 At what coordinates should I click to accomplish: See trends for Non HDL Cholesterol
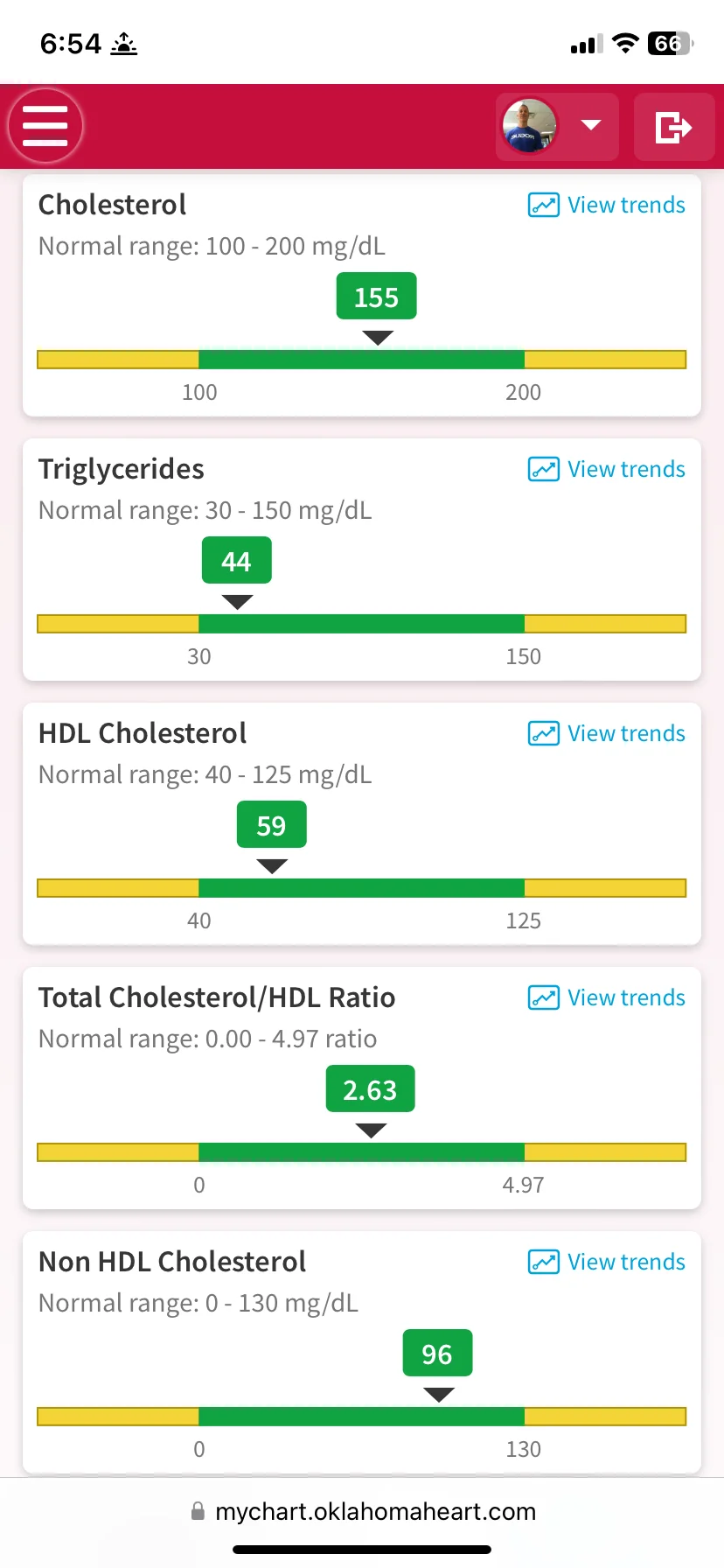(607, 1262)
